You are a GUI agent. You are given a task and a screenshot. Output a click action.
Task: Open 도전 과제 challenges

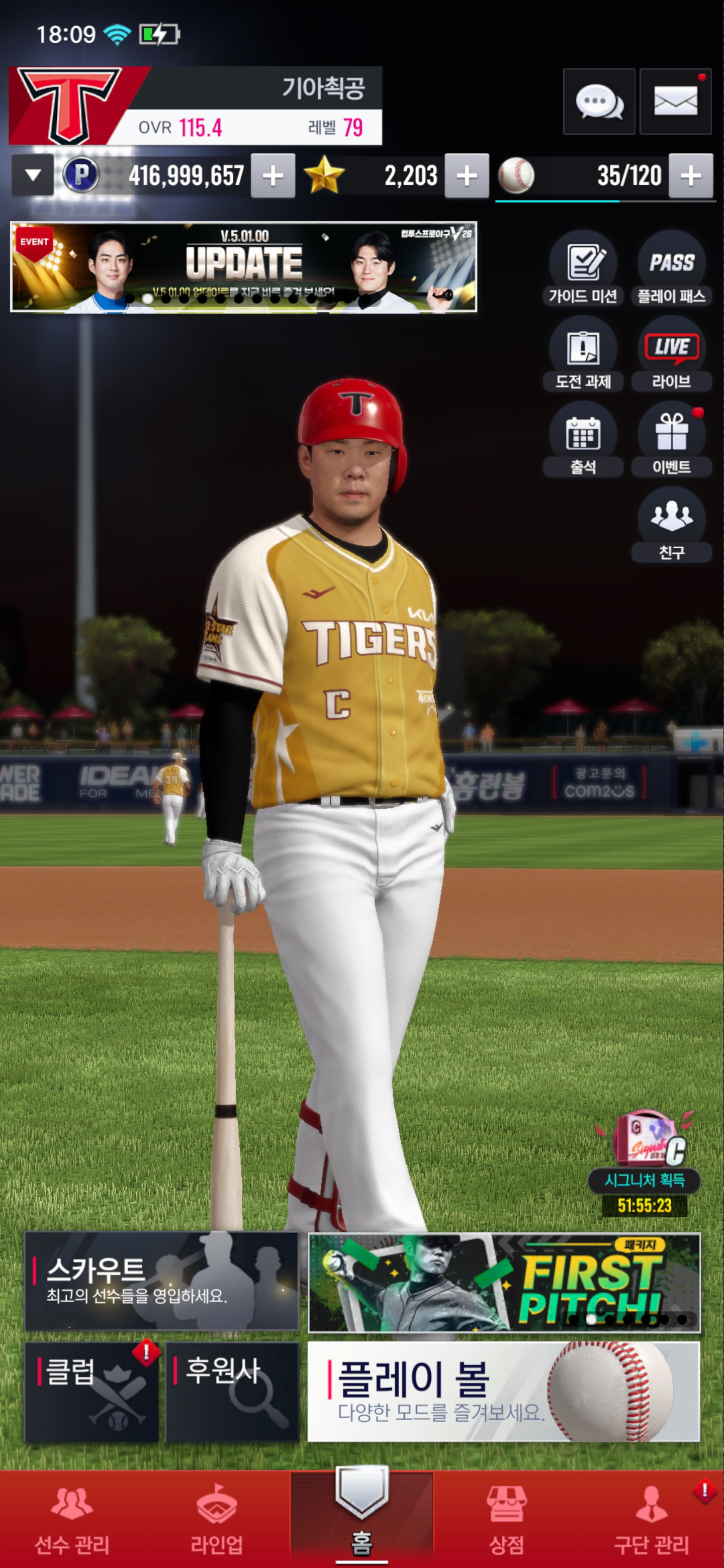[x=583, y=354]
